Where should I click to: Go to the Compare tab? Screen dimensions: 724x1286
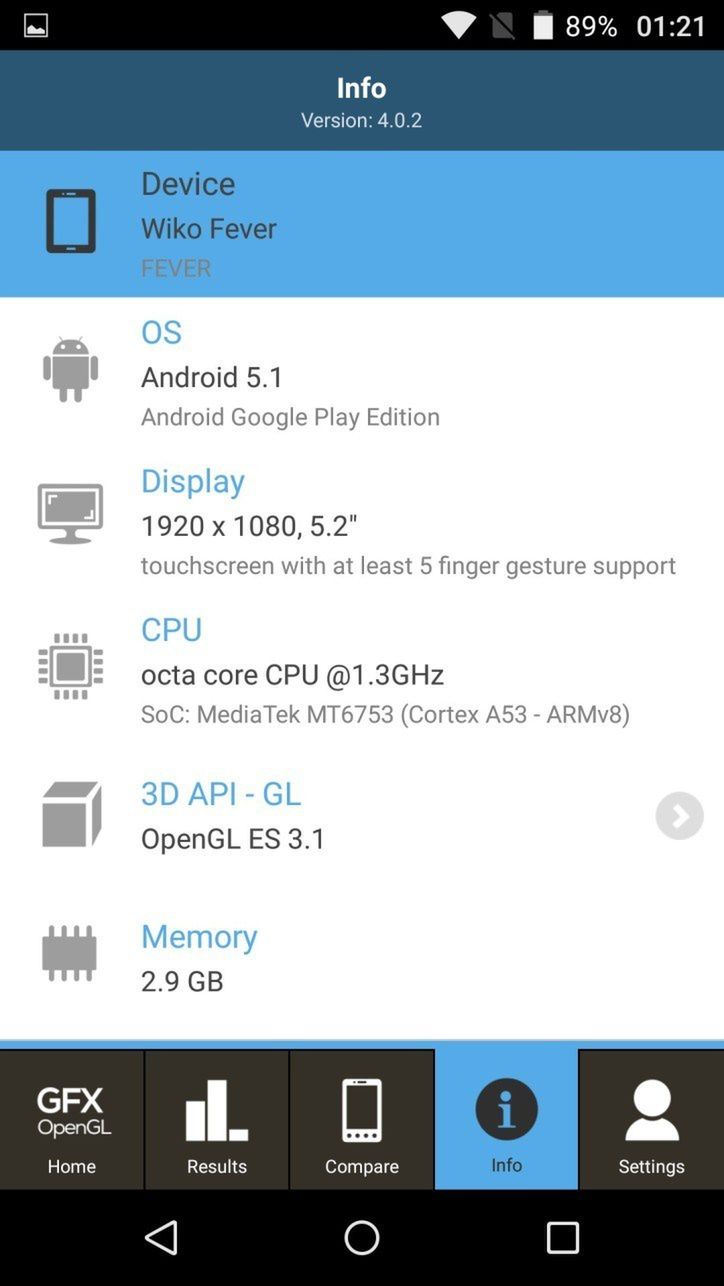pyautogui.click(x=362, y=1119)
